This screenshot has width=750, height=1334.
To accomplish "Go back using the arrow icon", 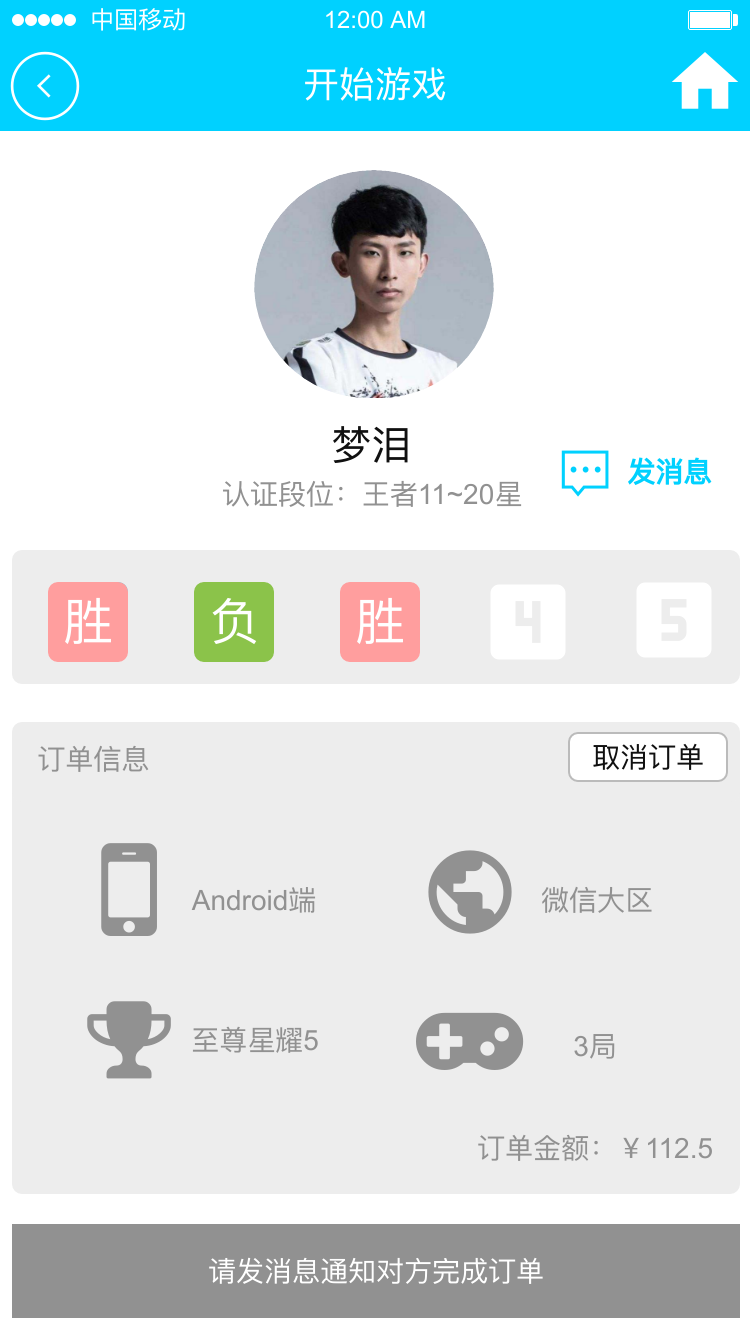I will point(45,86).
